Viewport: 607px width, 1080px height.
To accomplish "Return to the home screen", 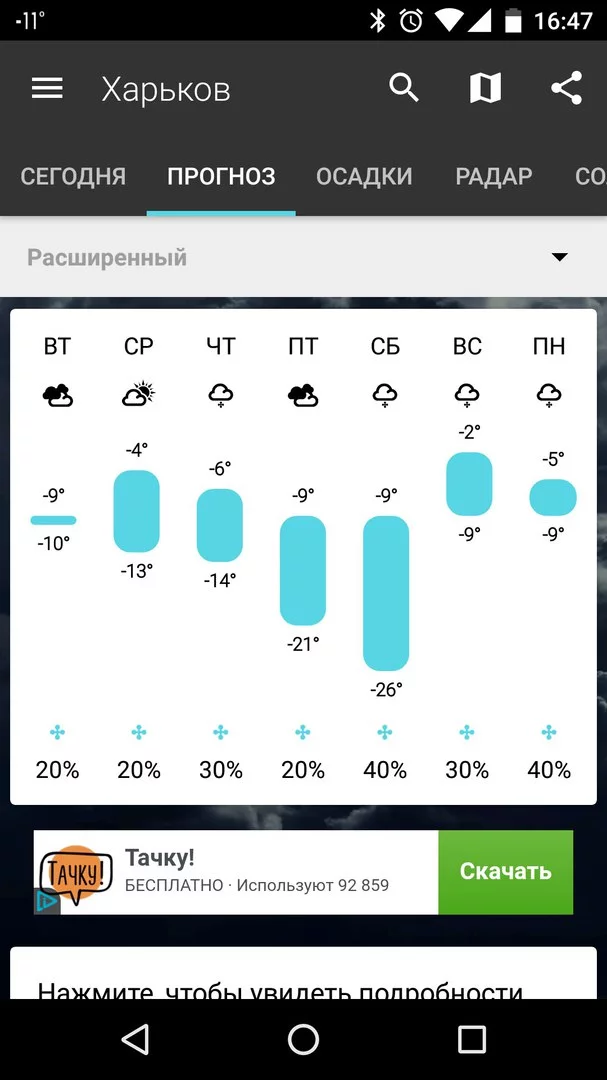I will [303, 1039].
